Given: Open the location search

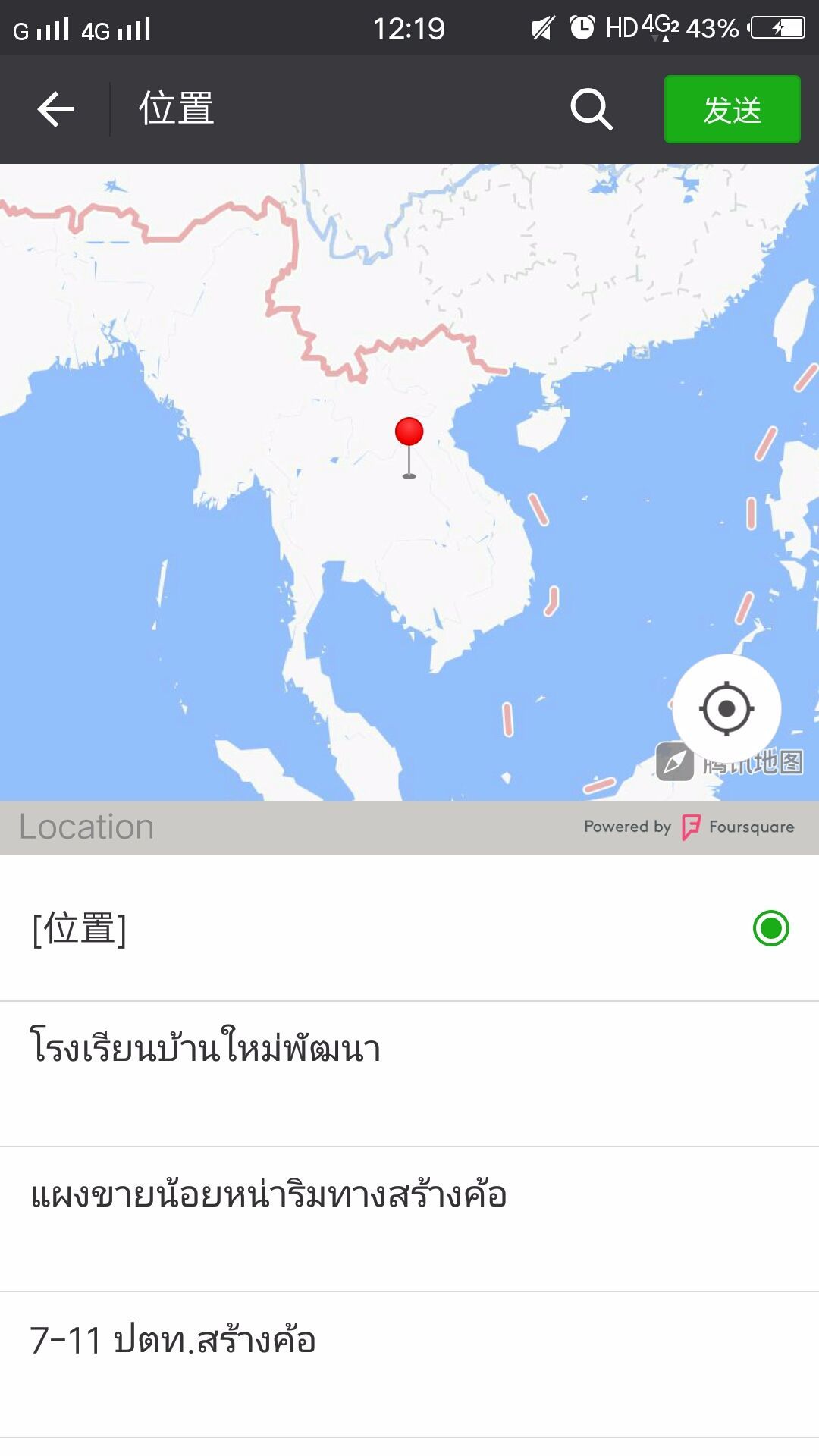Looking at the screenshot, I should [x=591, y=108].
